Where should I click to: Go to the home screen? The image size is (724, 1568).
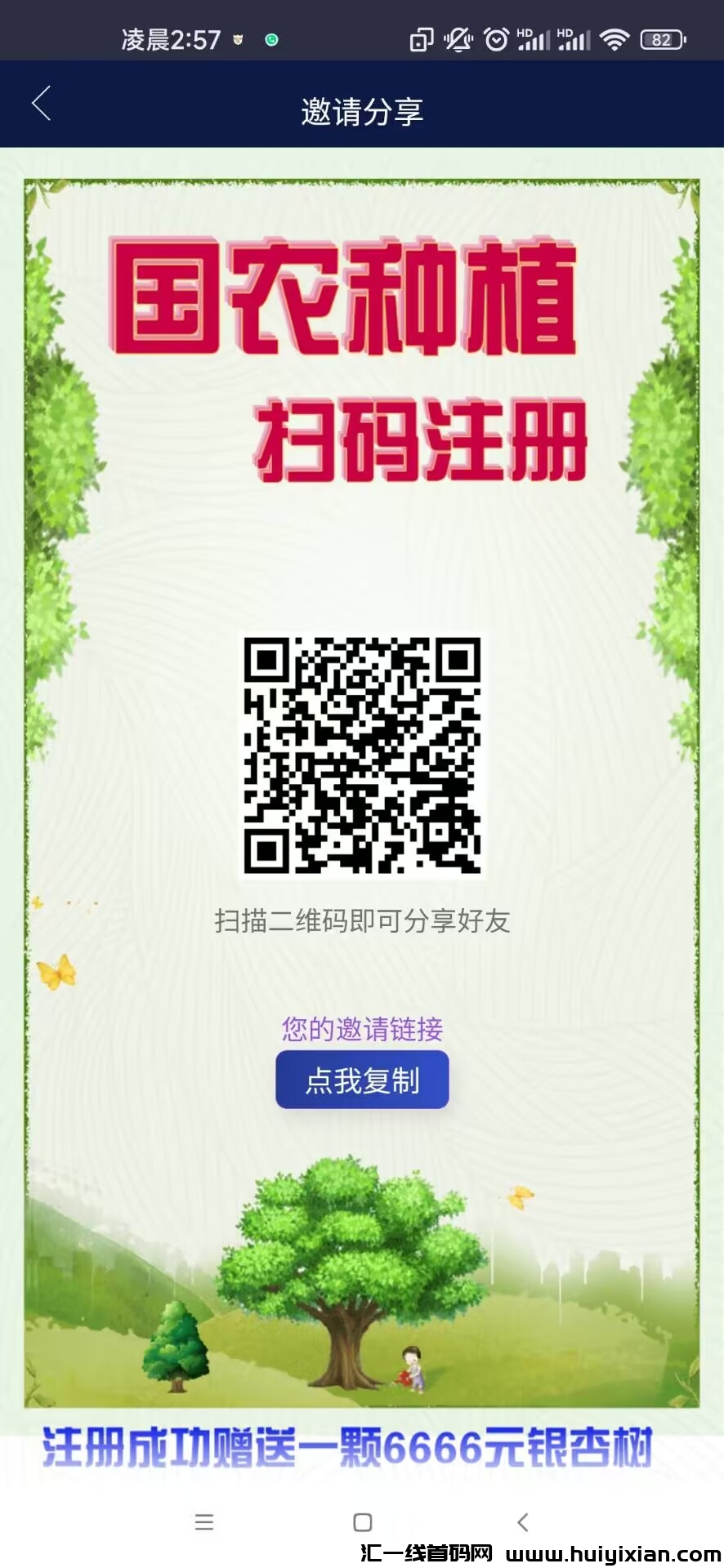363,1521
